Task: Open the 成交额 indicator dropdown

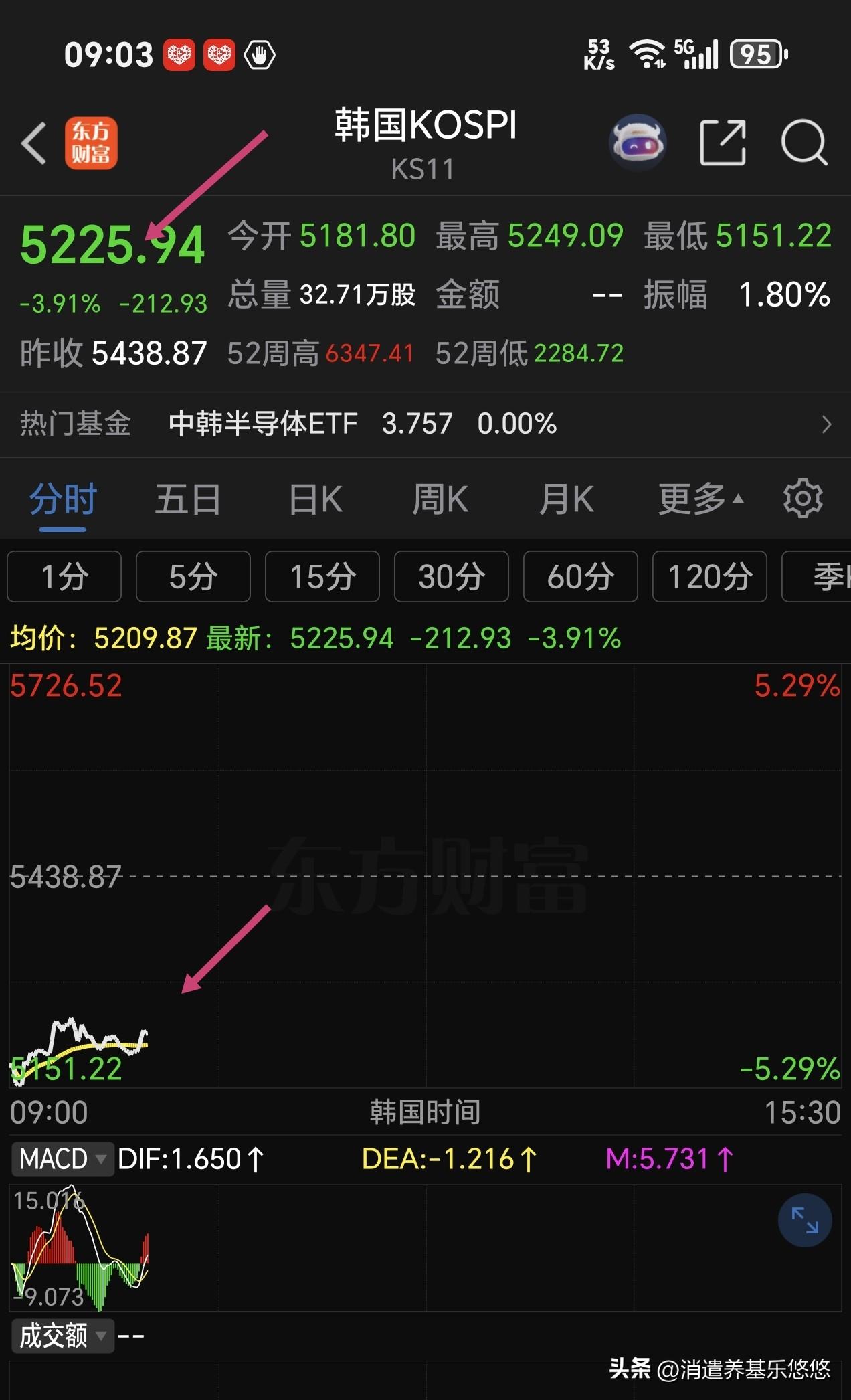Action: tap(62, 1336)
